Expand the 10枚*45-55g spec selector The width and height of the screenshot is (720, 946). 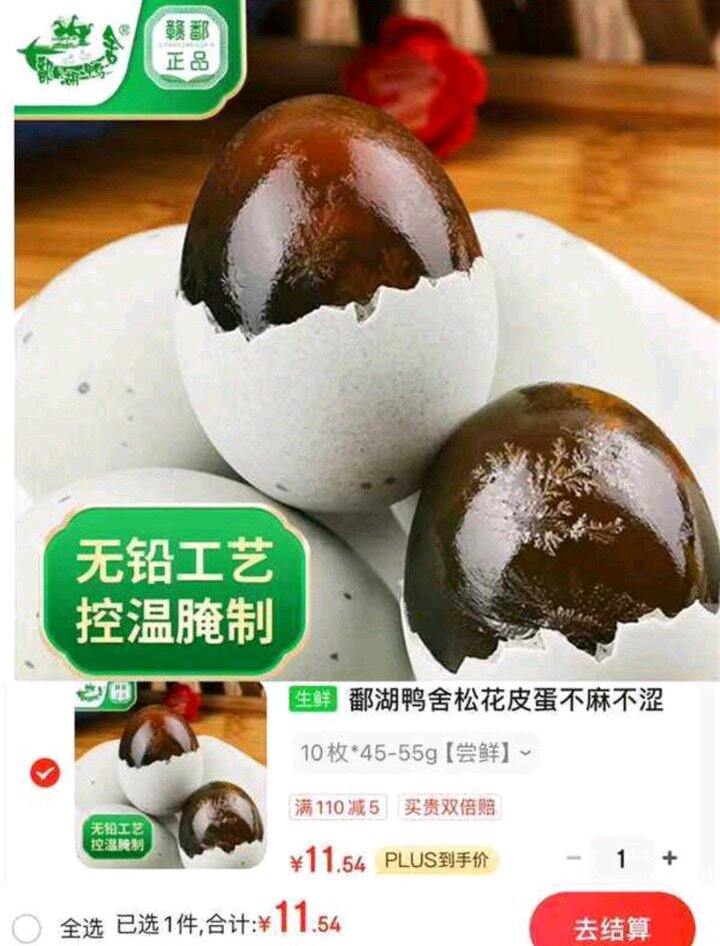click(416, 753)
